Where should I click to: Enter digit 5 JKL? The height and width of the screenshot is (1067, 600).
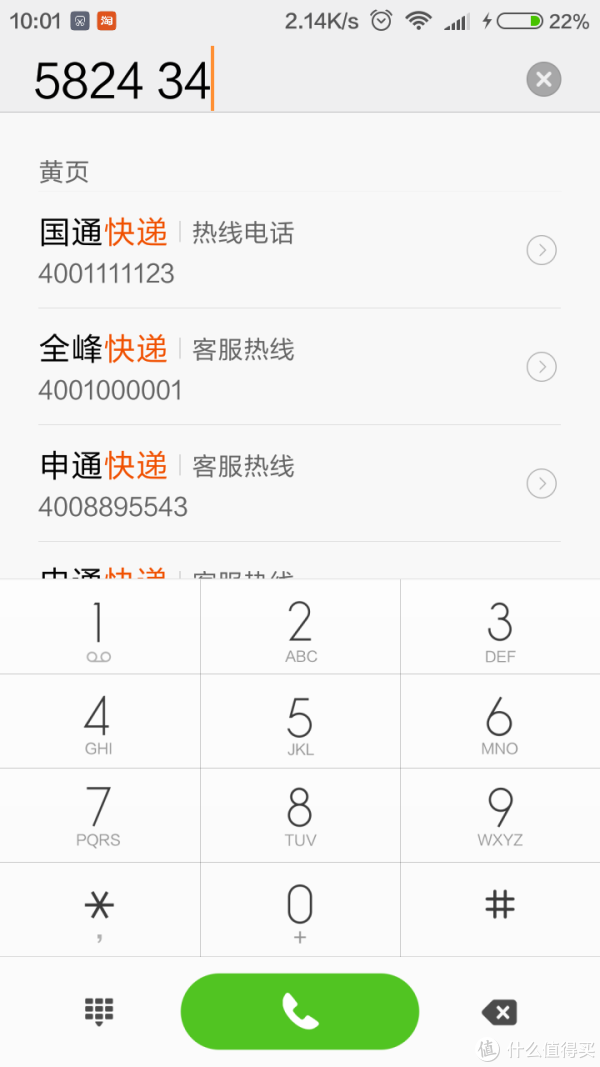tap(300, 721)
